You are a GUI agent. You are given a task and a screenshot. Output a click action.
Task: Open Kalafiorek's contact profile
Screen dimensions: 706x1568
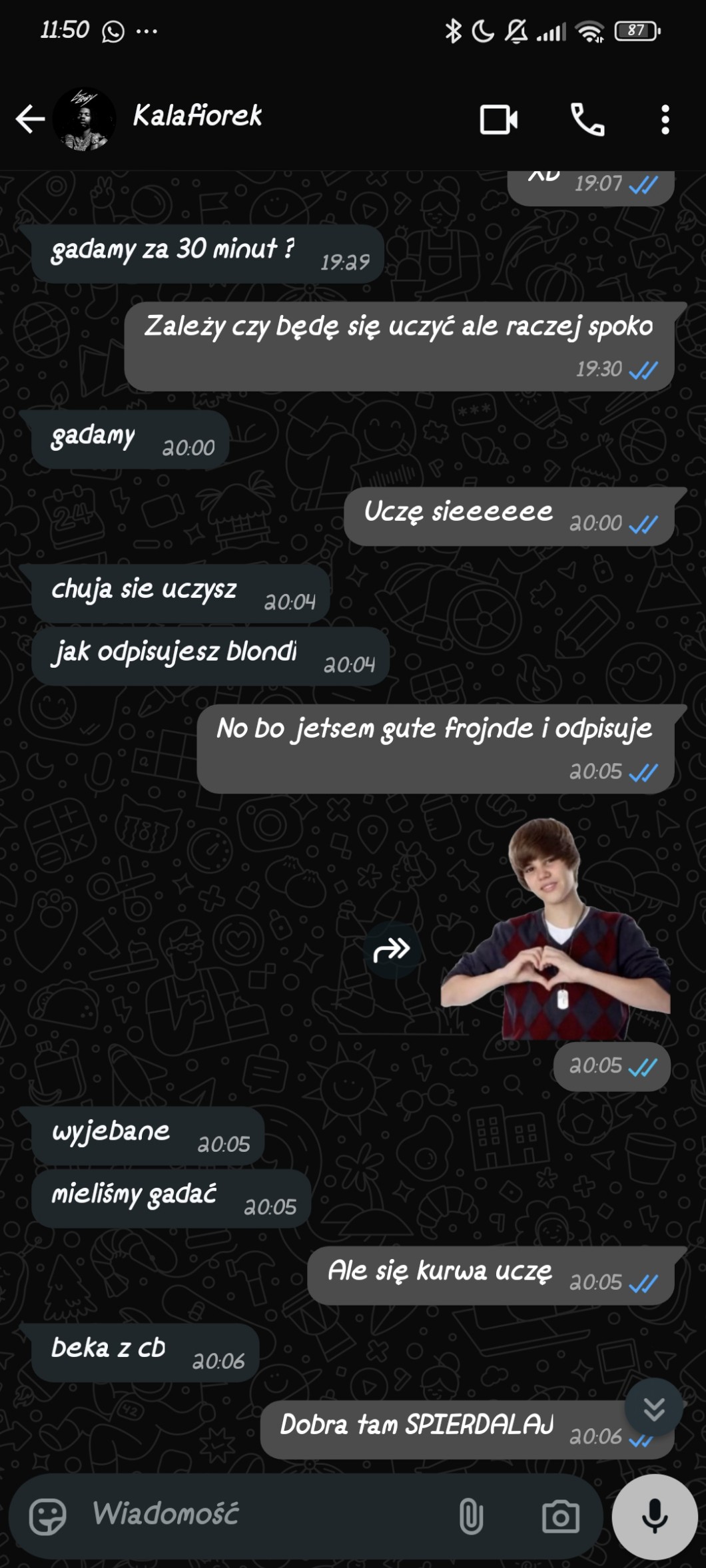click(x=197, y=116)
